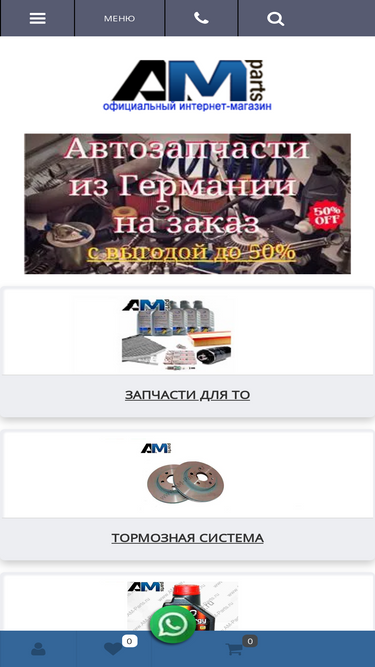Tap the AM parts logo
Image resolution: width=375 pixels, height=667 pixels.
point(188,86)
